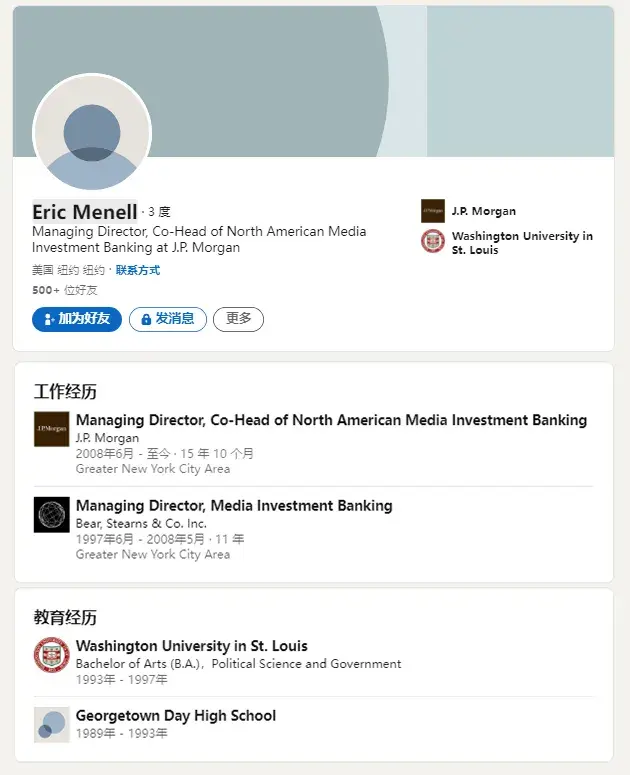Screen dimensions: 630x775
Task: Open the Bear, Stearns & Co. experience entry
Action: point(234,506)
